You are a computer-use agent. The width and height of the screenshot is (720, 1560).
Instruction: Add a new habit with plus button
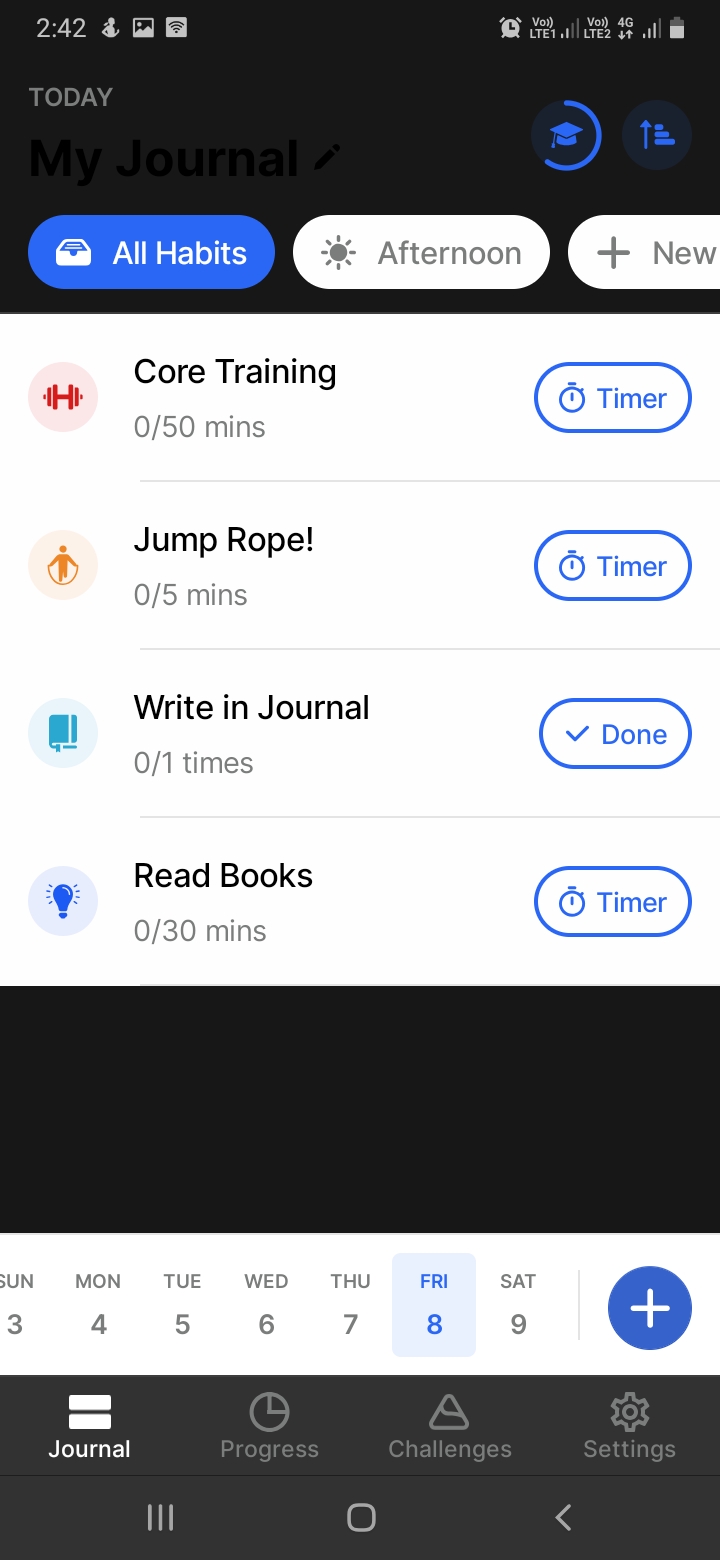[x=650, y=1308]
